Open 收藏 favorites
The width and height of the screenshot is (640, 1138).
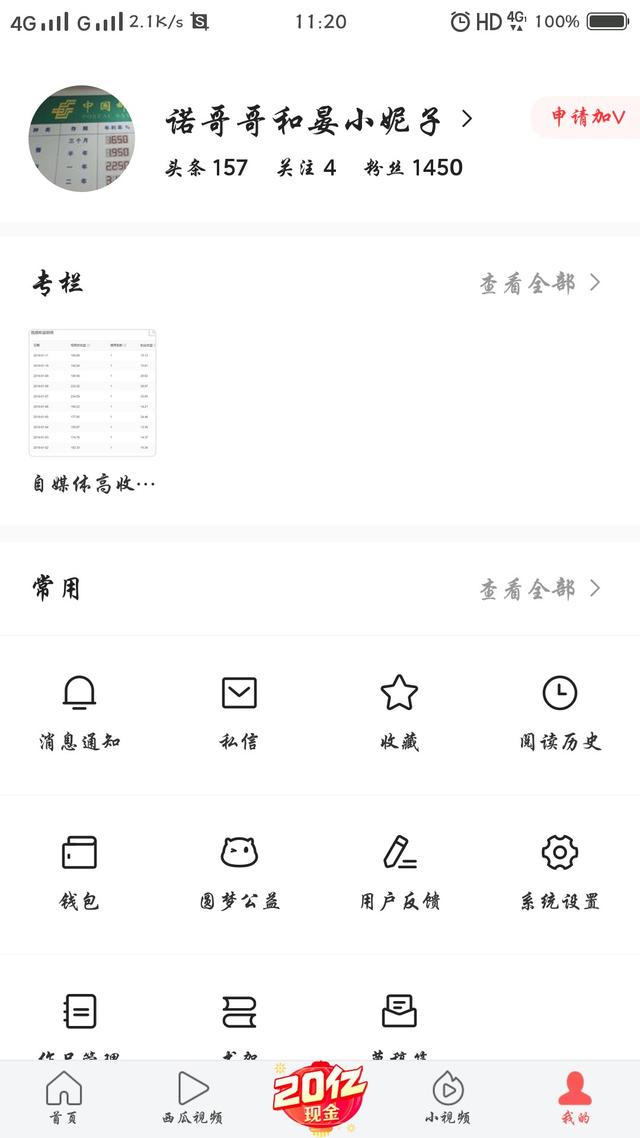(x=400, y=713)
